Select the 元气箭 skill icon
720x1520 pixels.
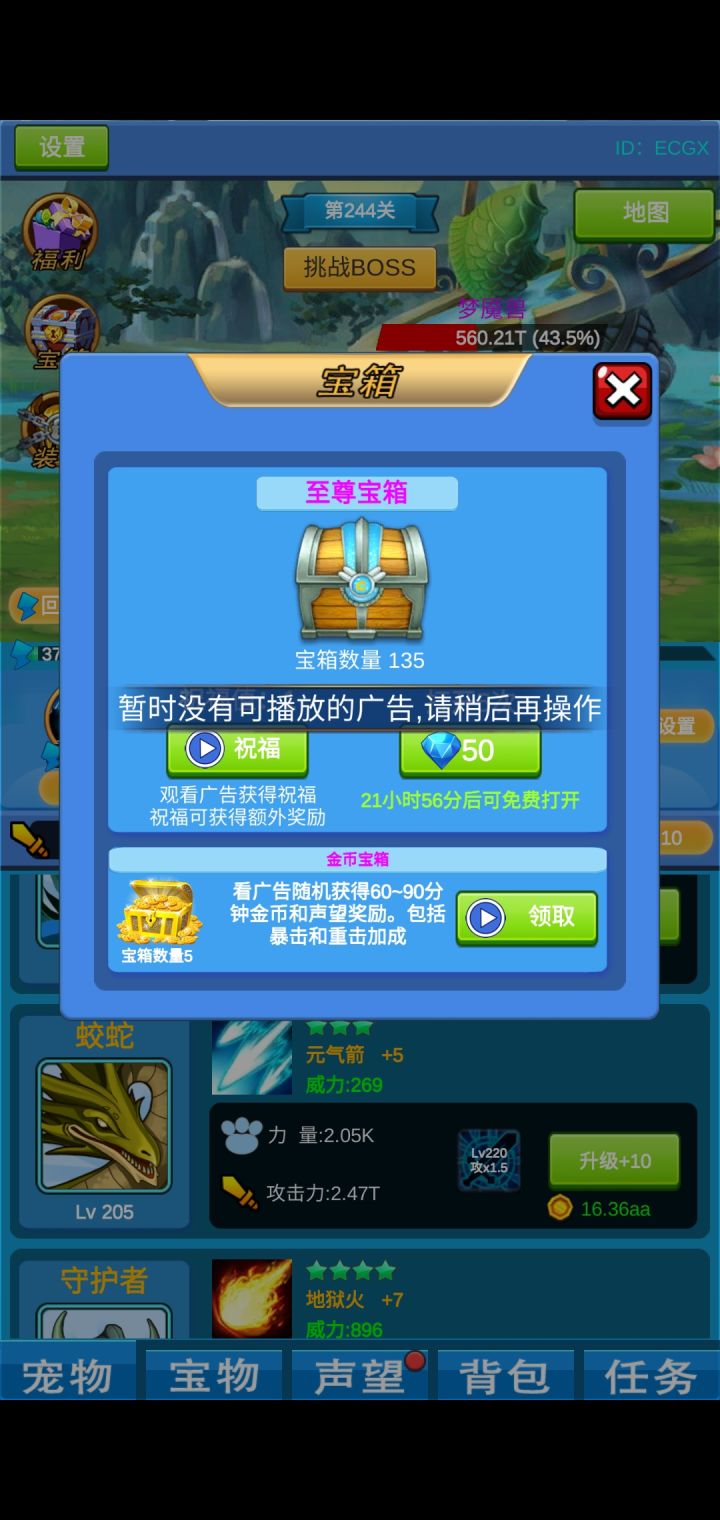[x=252, y=1056]
